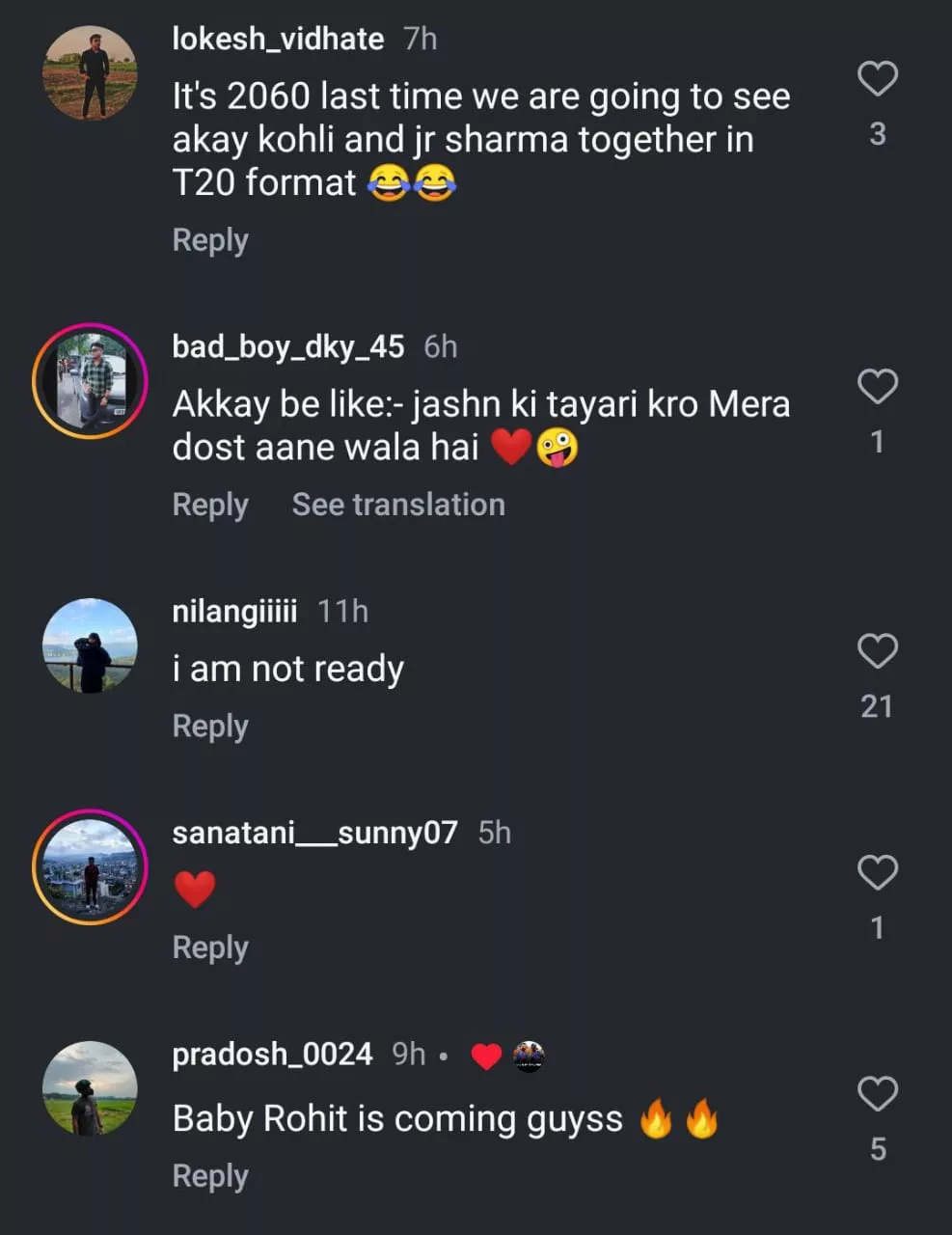This screenshot has width=952, height=1235.
Task: Reply to bad_boy_dky_45's comment
Action: tap(210, 505)
